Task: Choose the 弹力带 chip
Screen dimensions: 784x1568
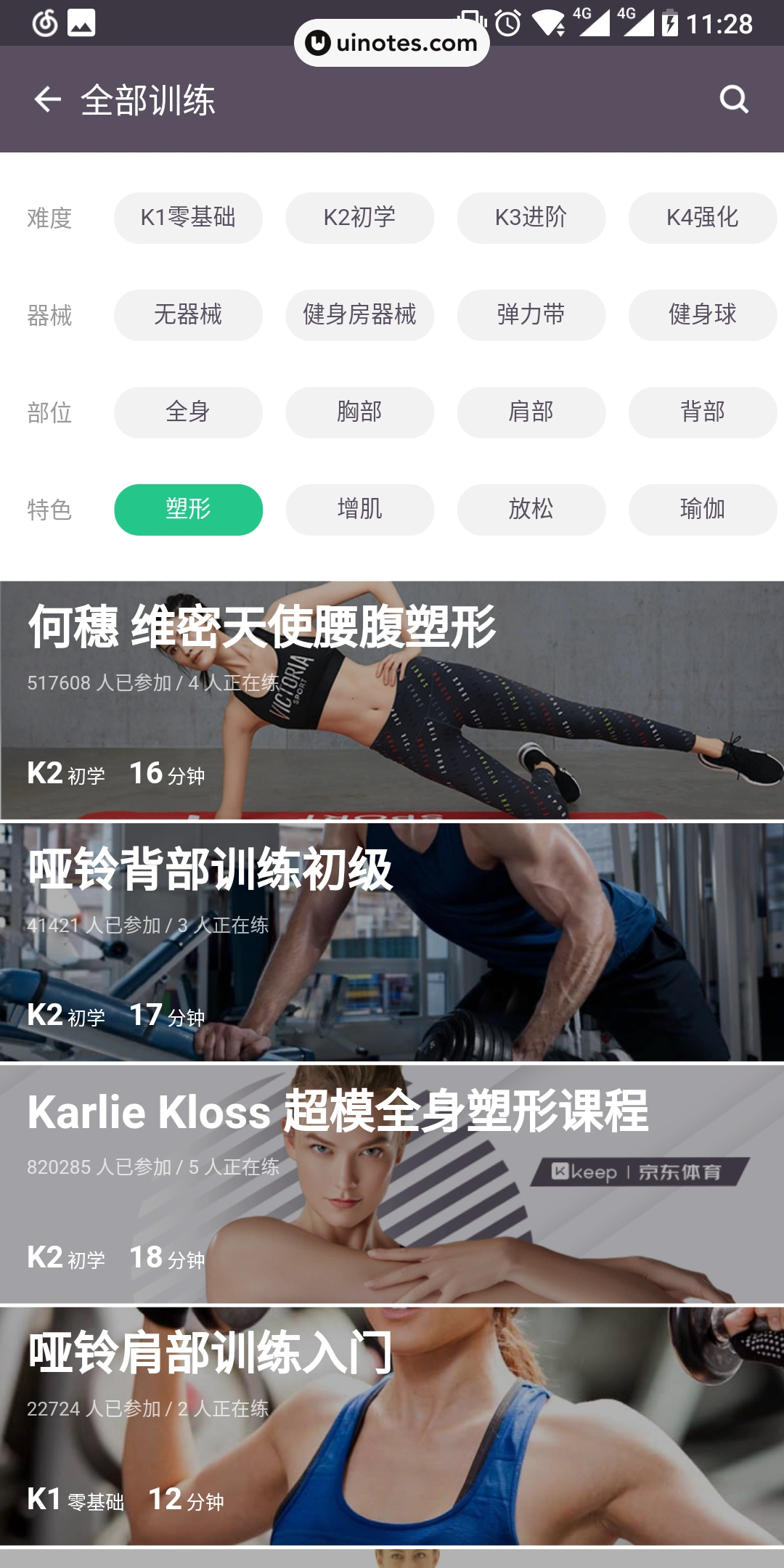Action: (531, 315)
